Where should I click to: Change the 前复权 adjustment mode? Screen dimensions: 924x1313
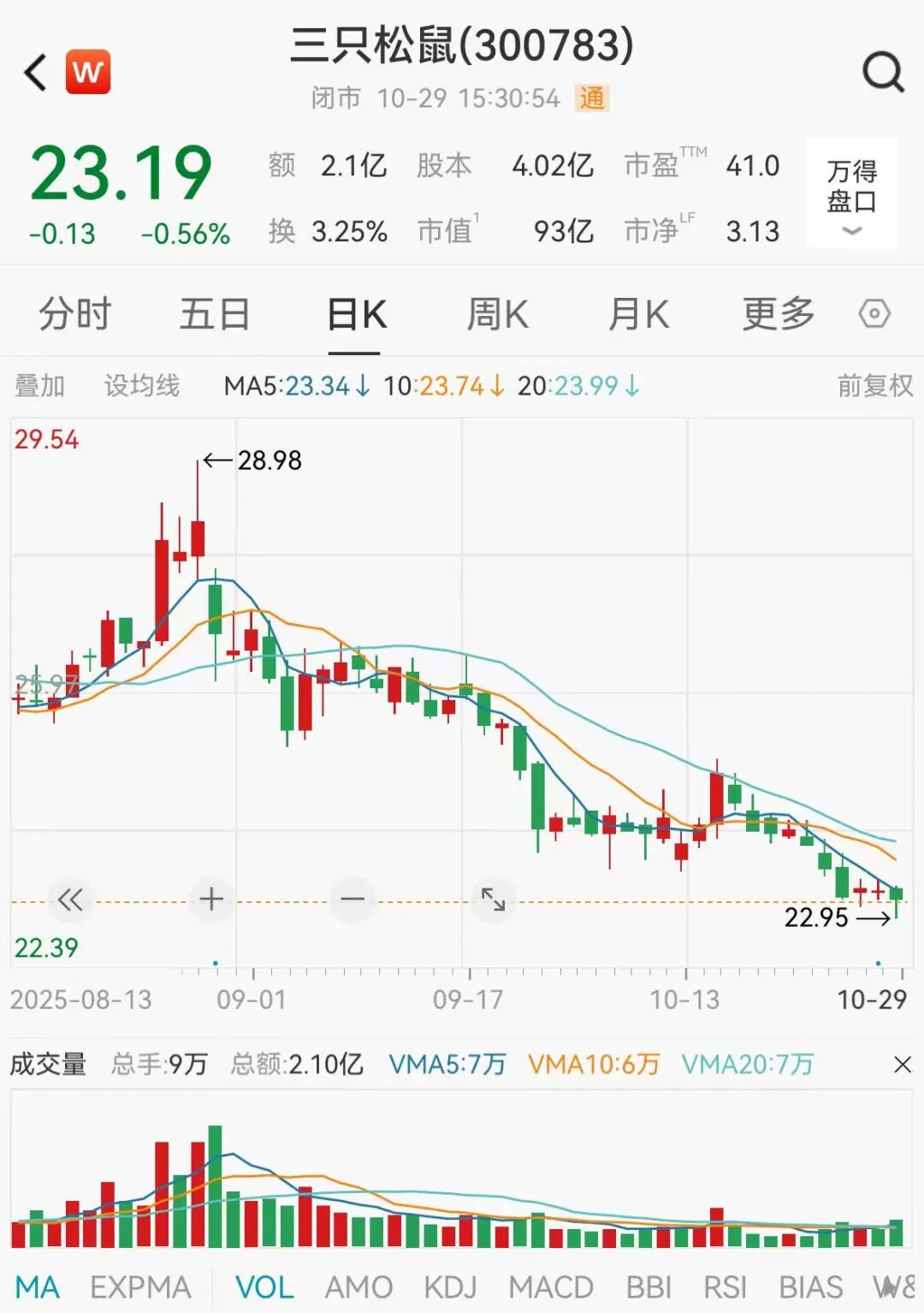coord(875,386)
